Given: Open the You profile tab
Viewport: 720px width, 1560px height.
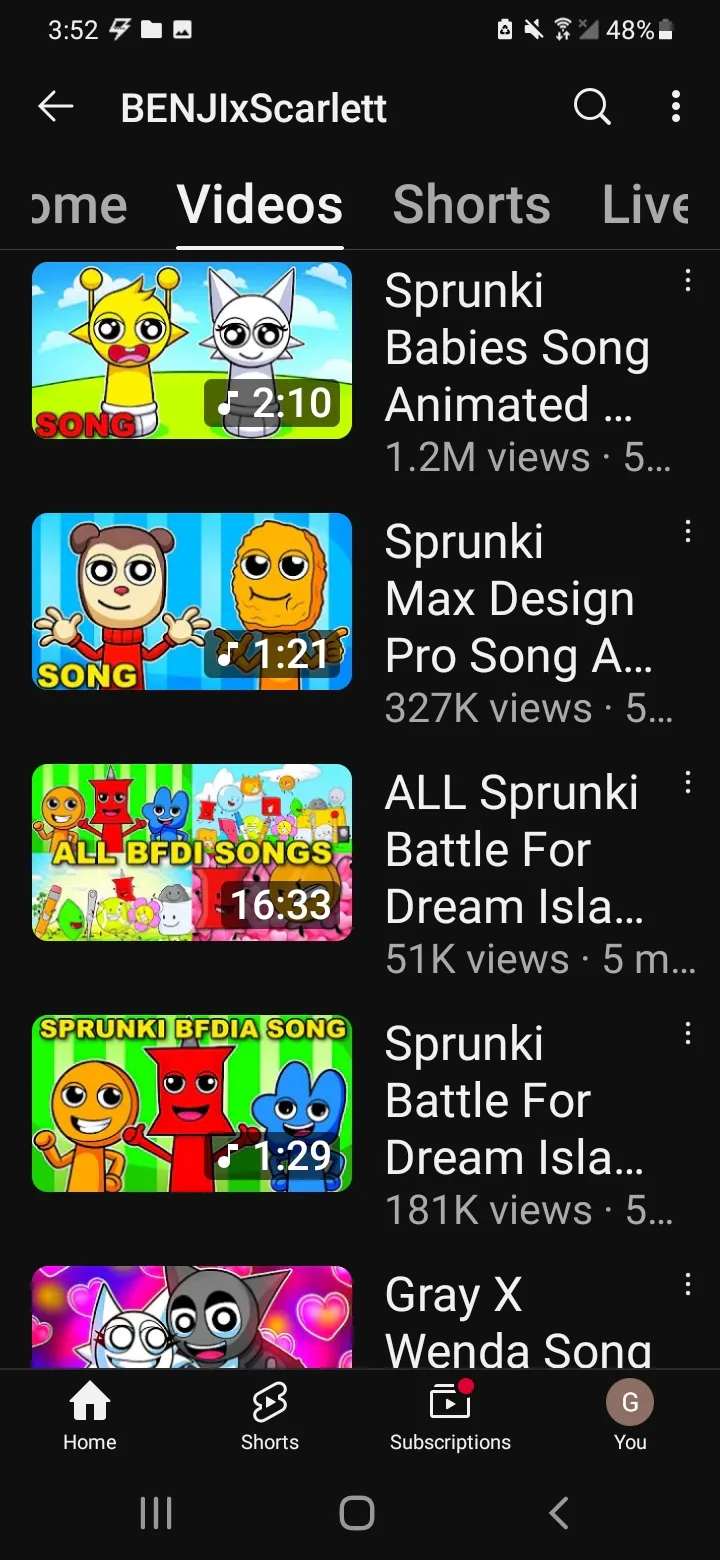Looking at the screenshot, I should pos(630,1415).
